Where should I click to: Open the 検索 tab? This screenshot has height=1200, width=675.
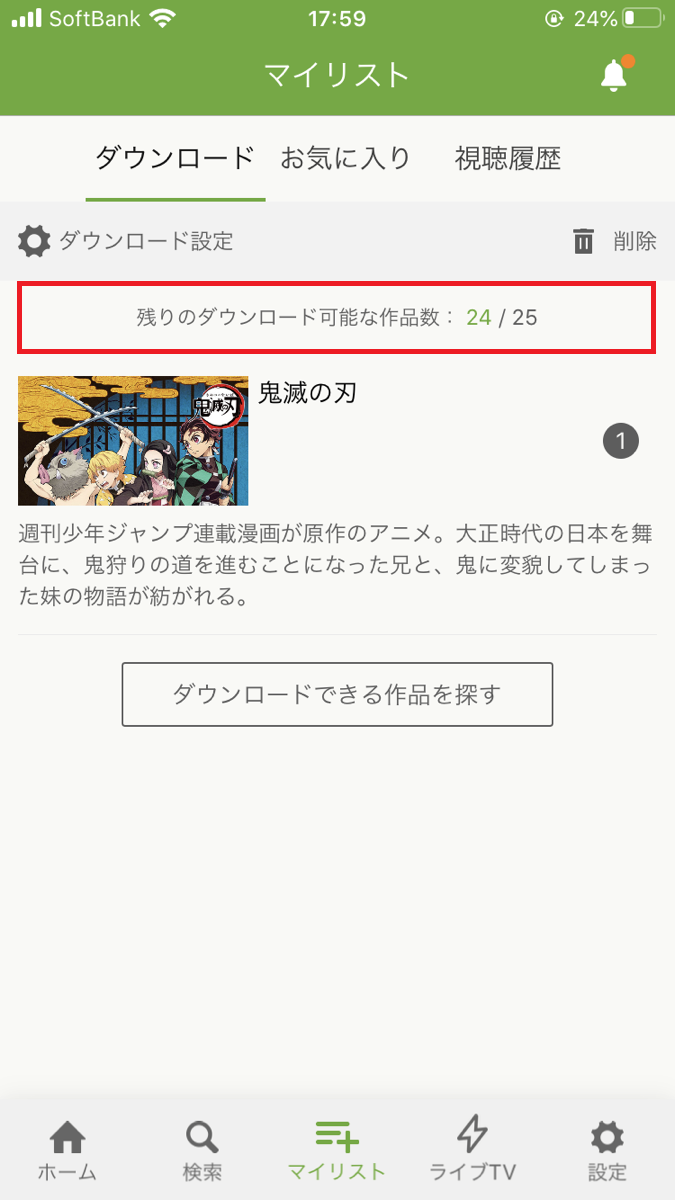click(x=202, y=1150)
